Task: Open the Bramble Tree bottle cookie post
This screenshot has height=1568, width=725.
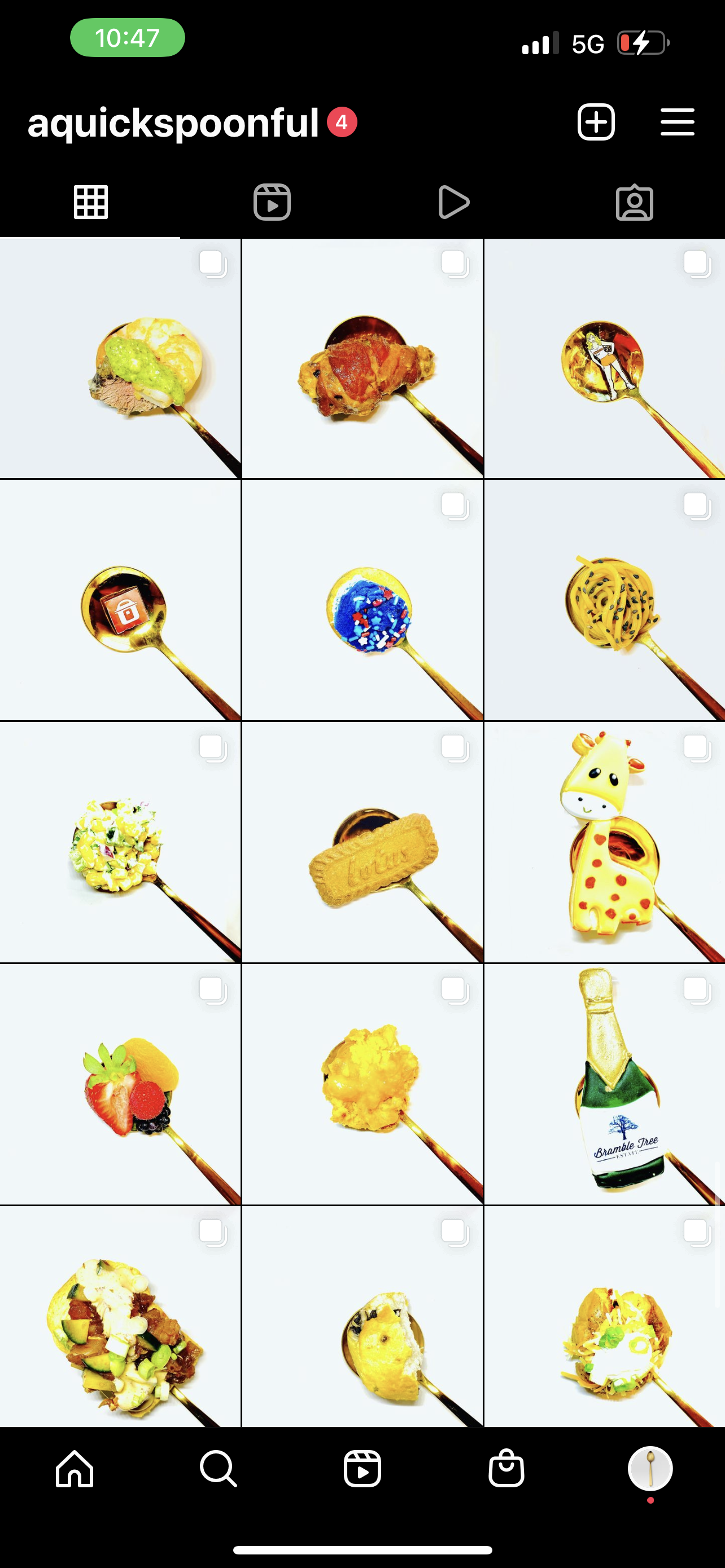Action: [x=605, y=1085]
